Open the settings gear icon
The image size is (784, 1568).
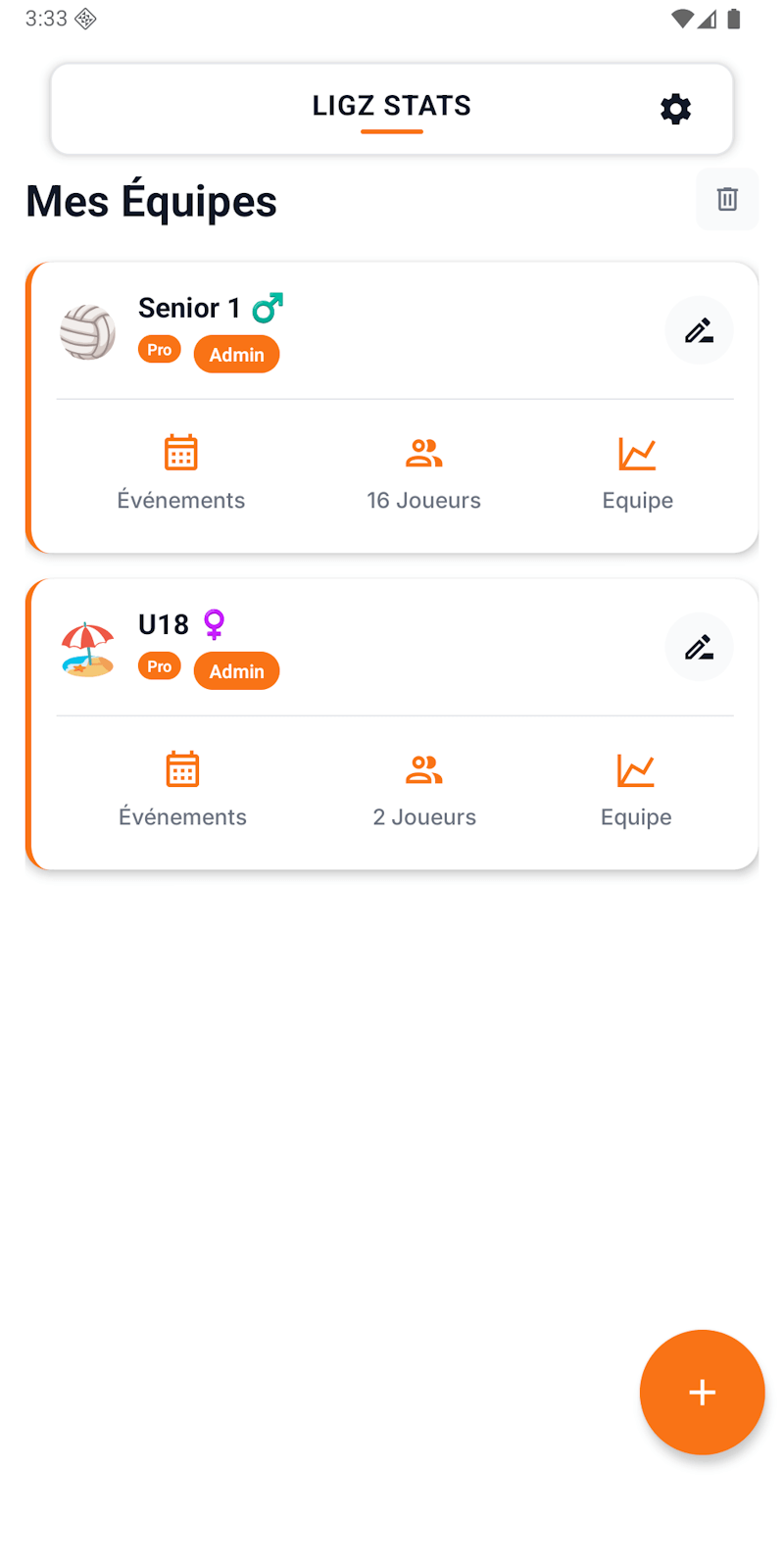pos(674,109)
